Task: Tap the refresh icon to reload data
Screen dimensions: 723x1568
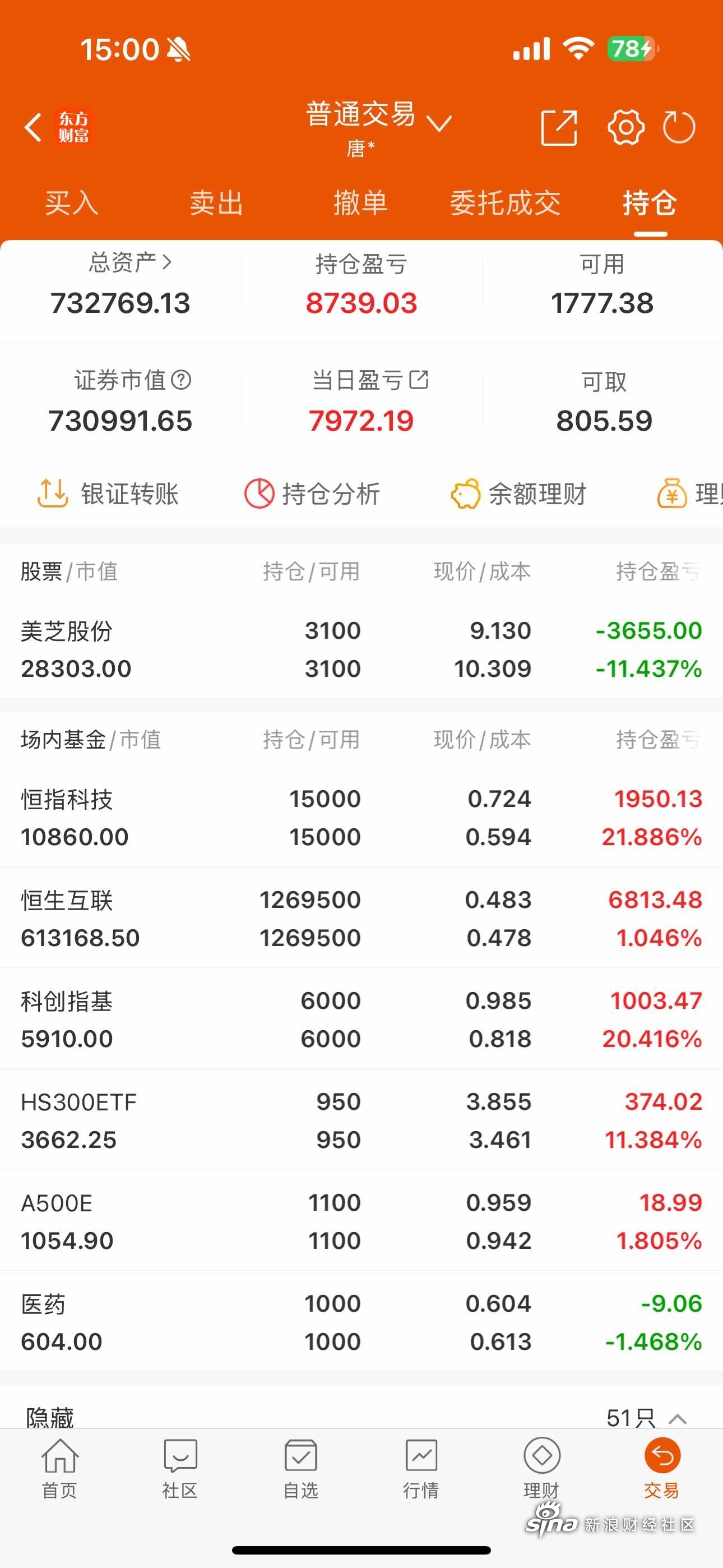Action: pyautogui.click(x=680, y=126)
